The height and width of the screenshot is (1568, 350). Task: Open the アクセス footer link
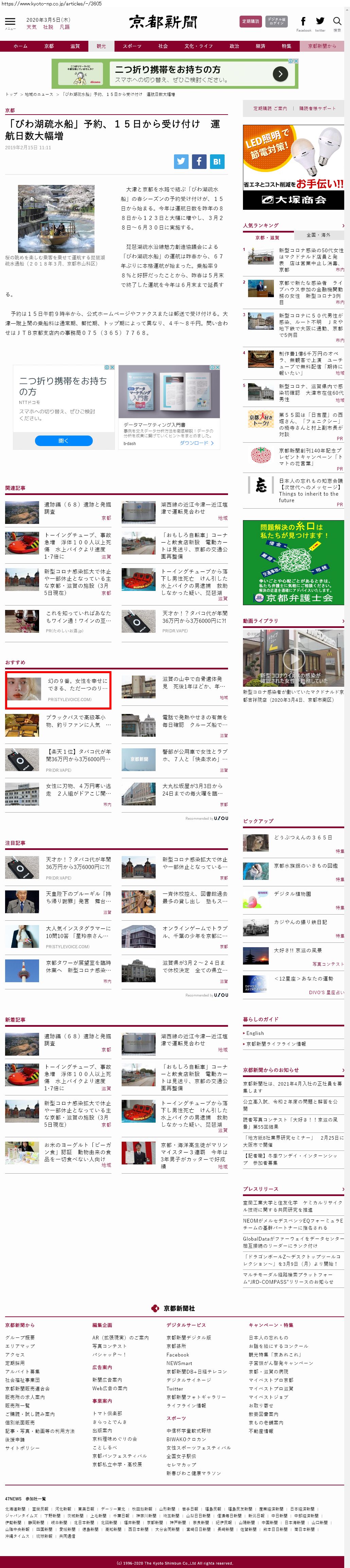tap(15, 1355)
